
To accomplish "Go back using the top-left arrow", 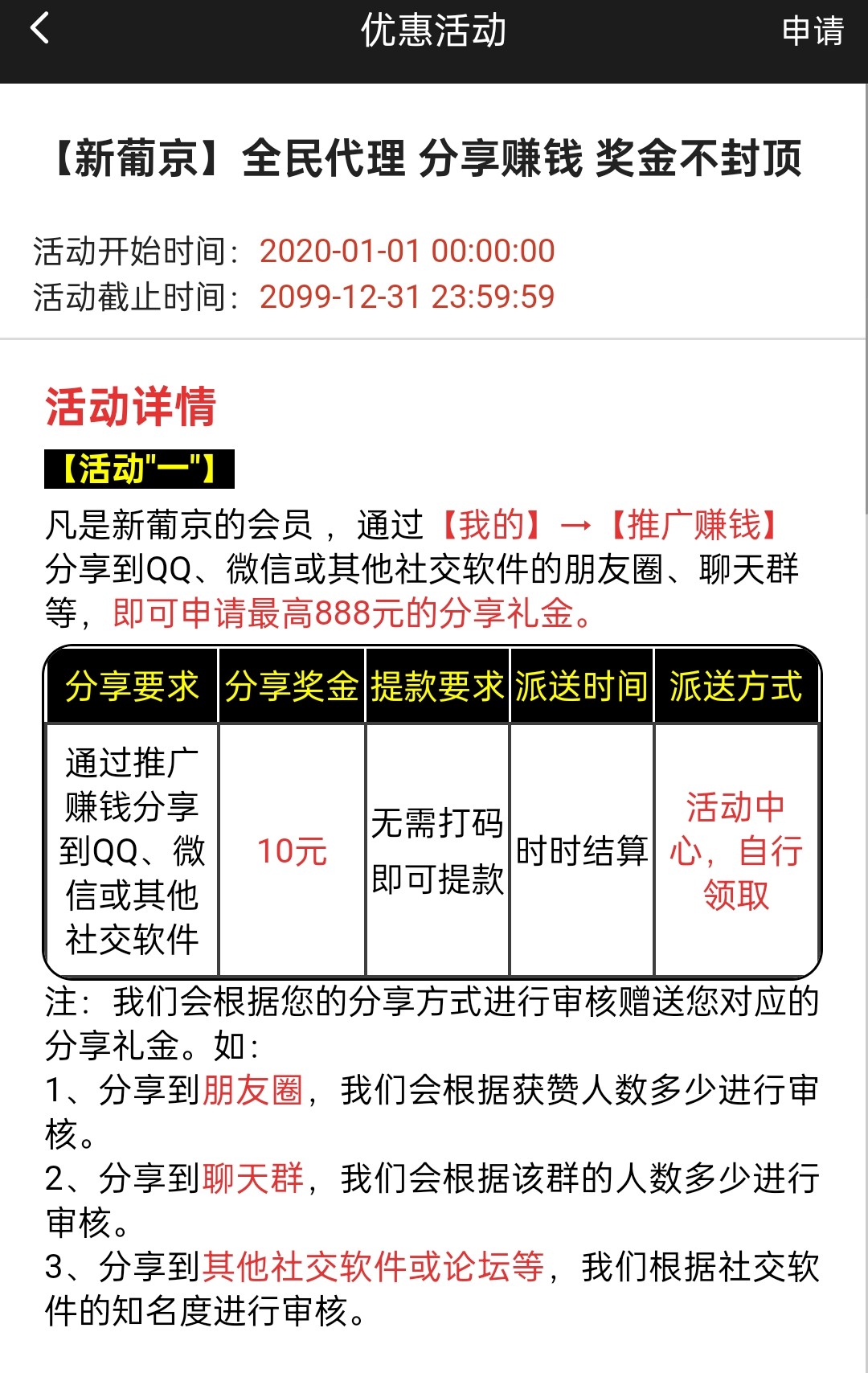I will [40, 29].
